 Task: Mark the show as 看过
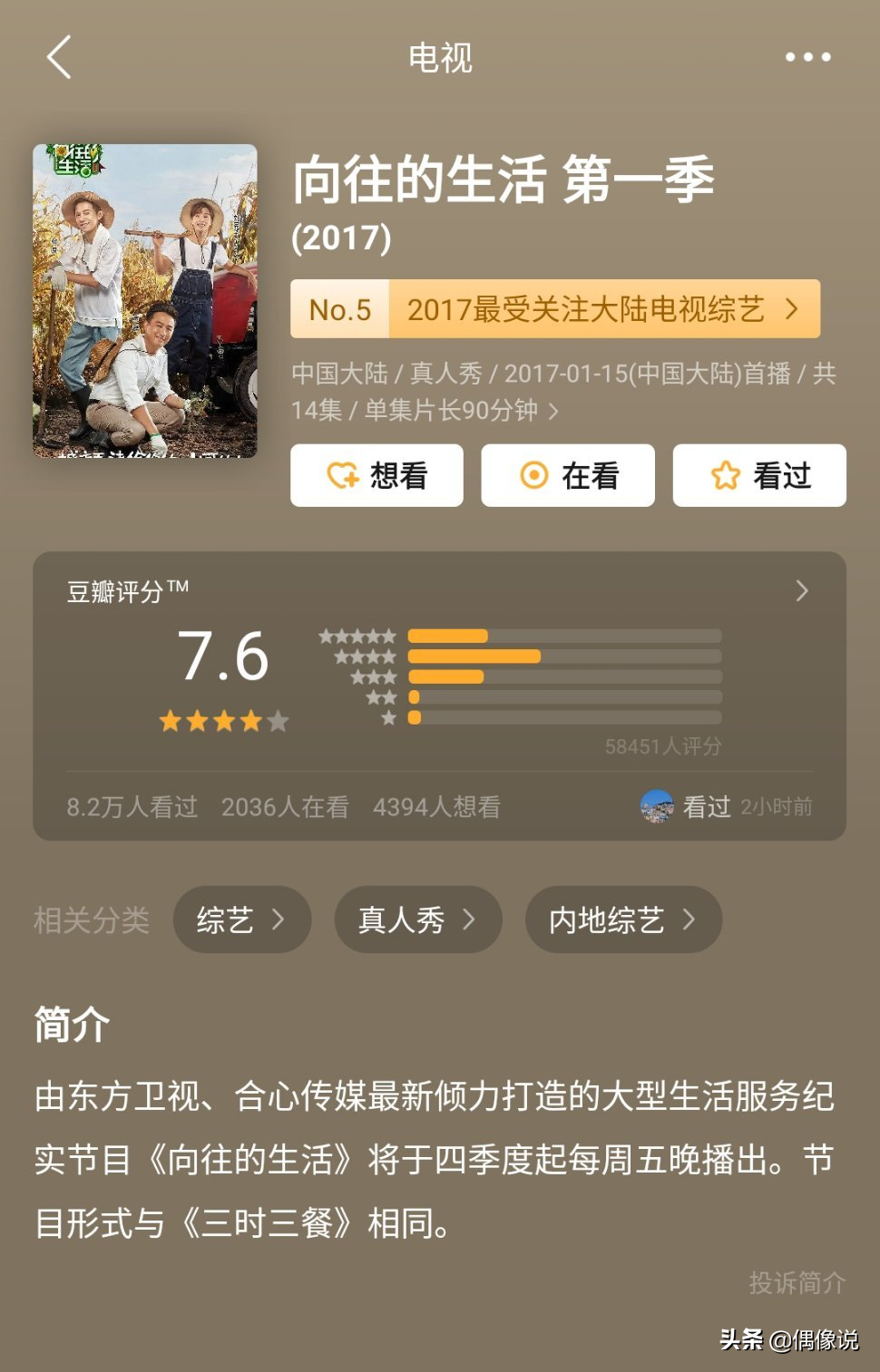tap(759, 475)
